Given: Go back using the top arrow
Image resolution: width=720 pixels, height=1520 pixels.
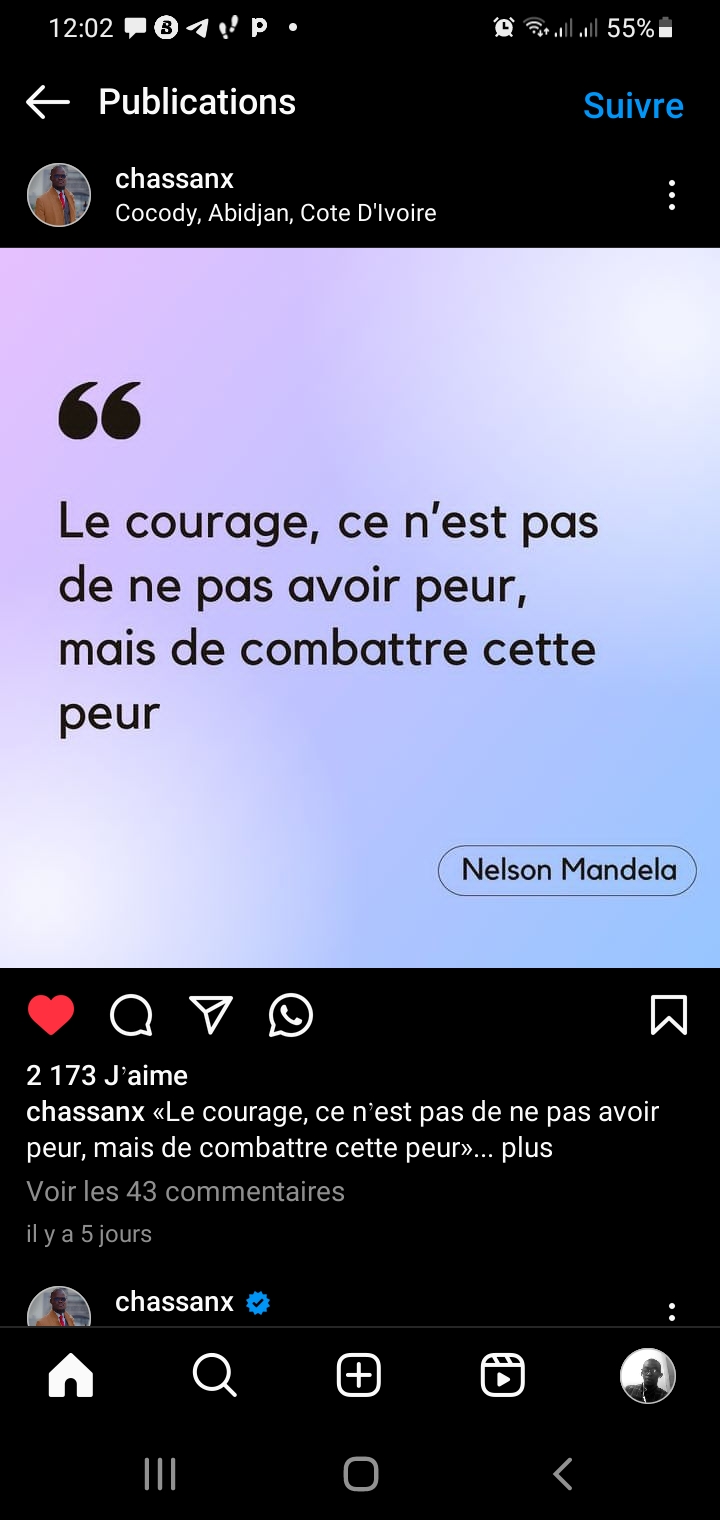Looking at the screenshot, I should [x=47, y=102].
